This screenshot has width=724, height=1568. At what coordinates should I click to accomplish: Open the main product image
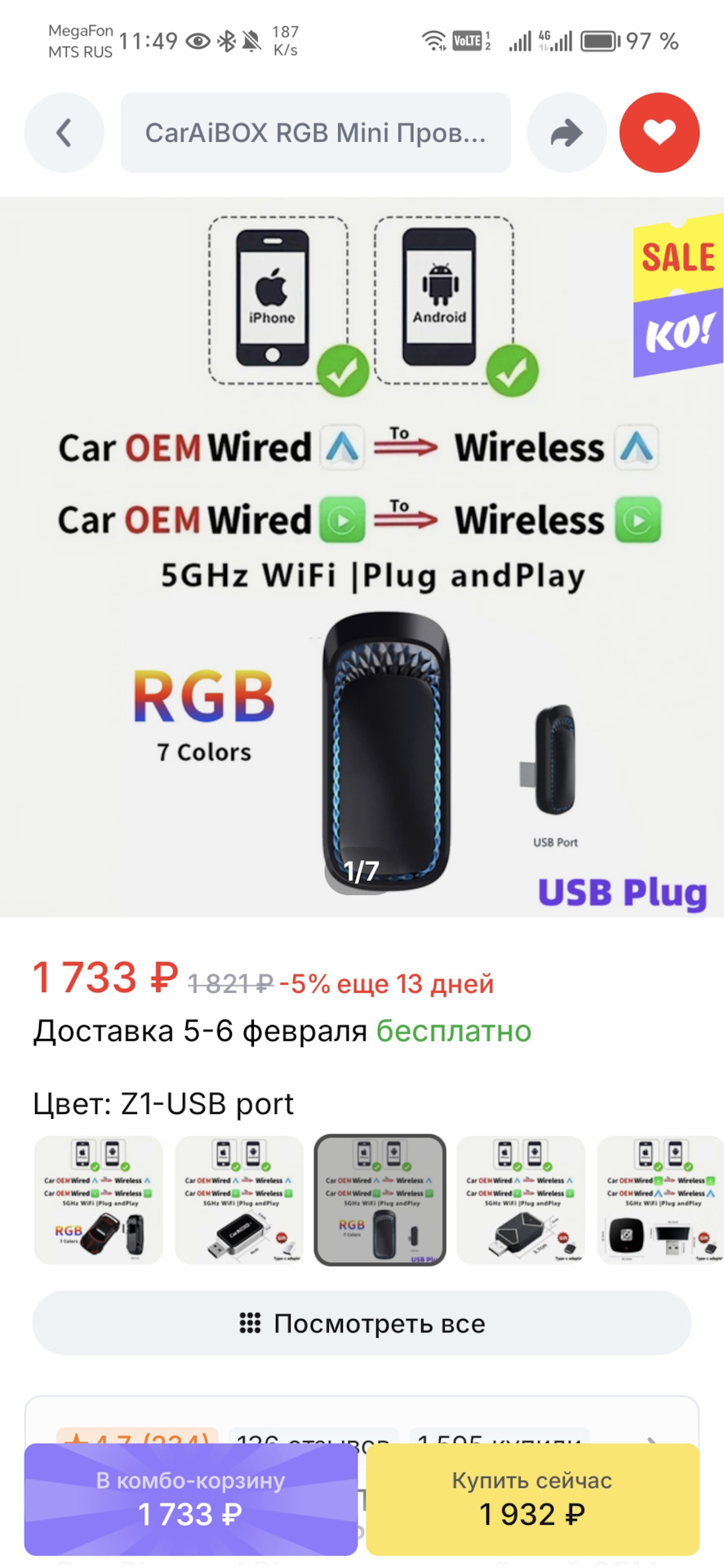(x=362, y=555)
